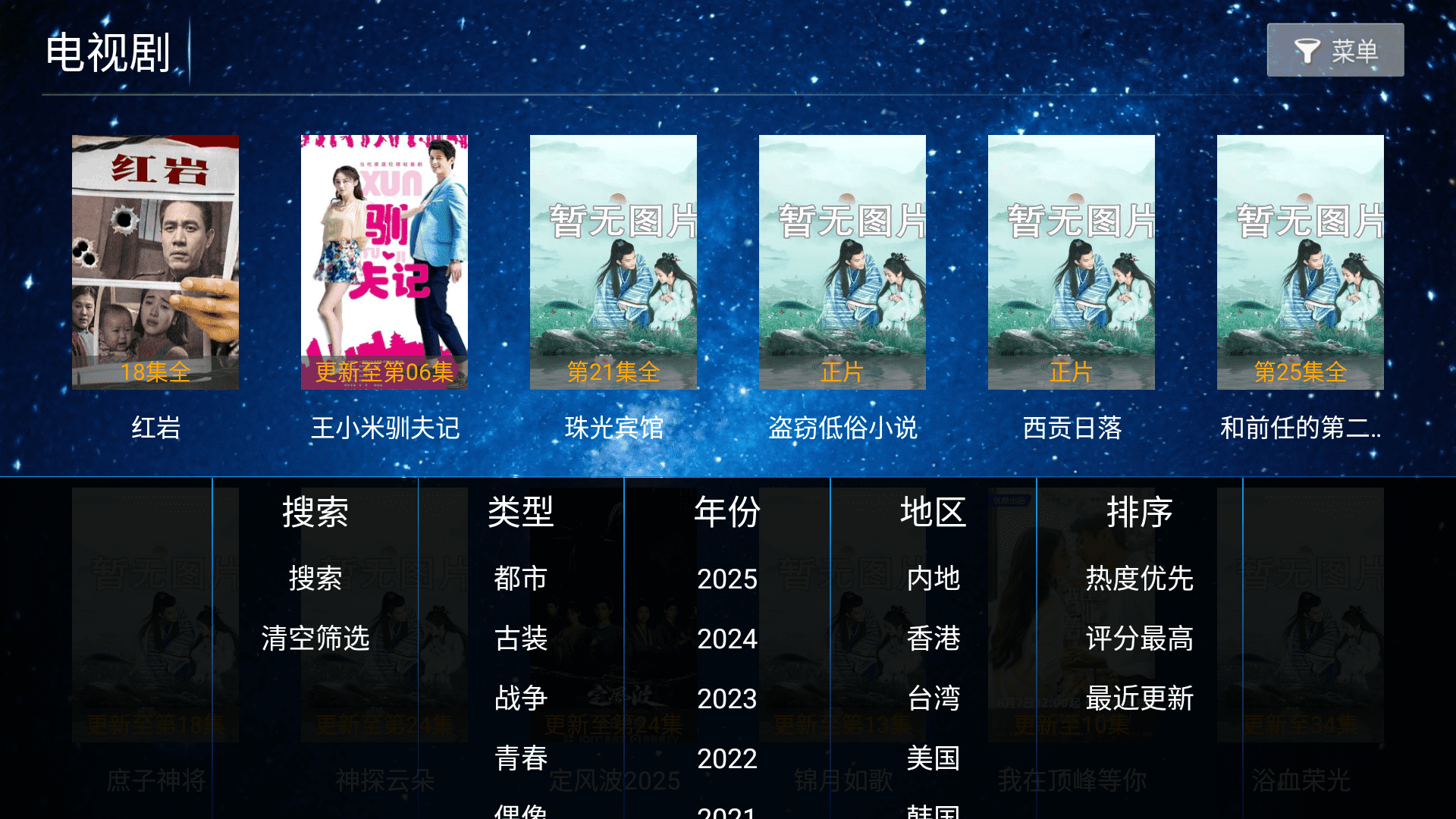The image size is (1456, 819).
Task: Open the 菜单 filter button
Action: [1335, 51]
